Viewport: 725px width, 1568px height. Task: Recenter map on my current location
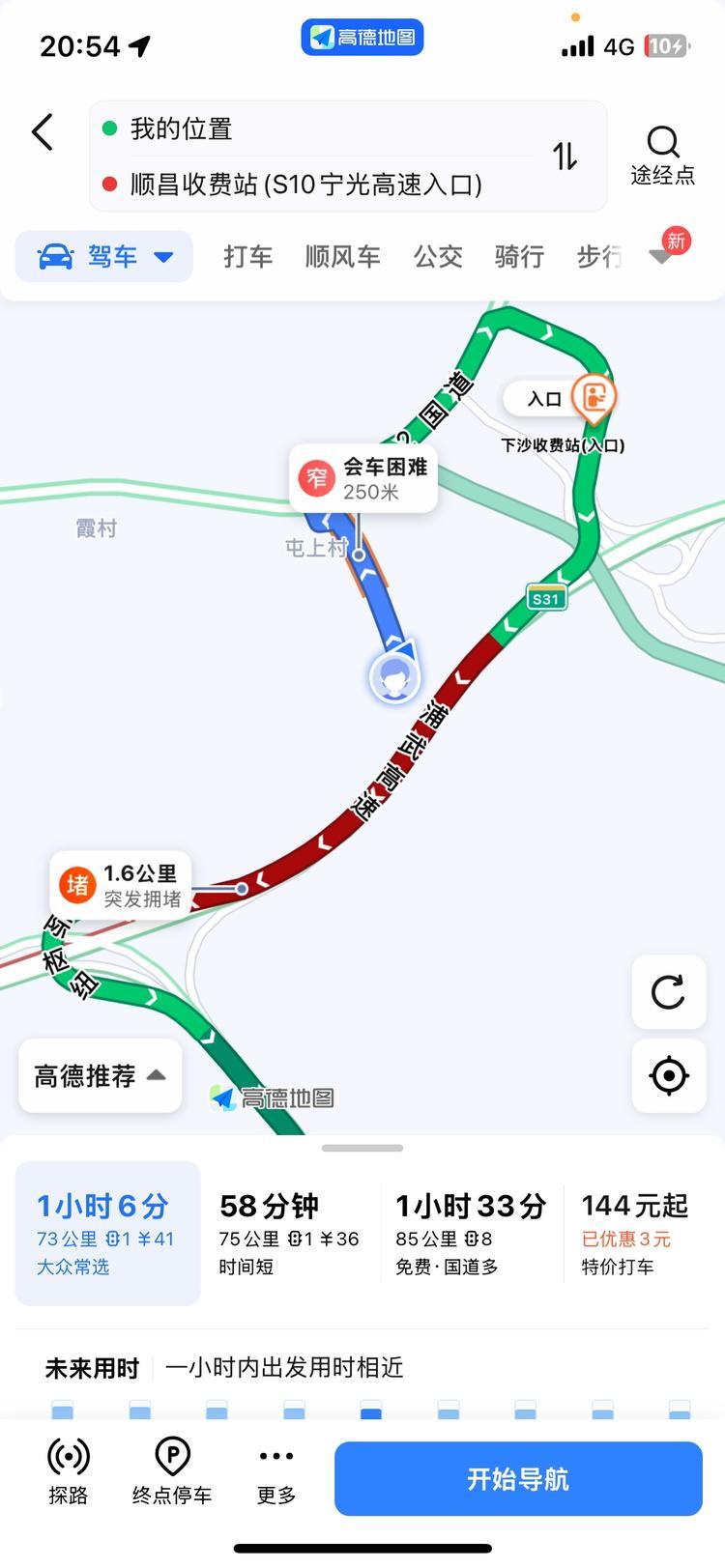668,1075
